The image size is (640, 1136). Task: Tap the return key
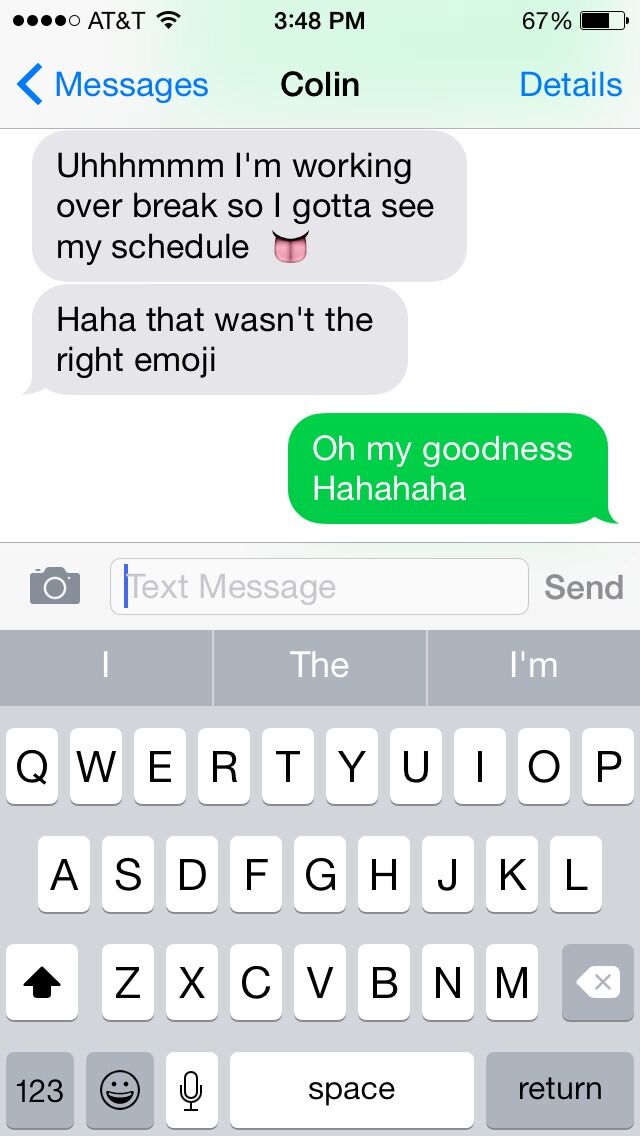(559, 1090)
